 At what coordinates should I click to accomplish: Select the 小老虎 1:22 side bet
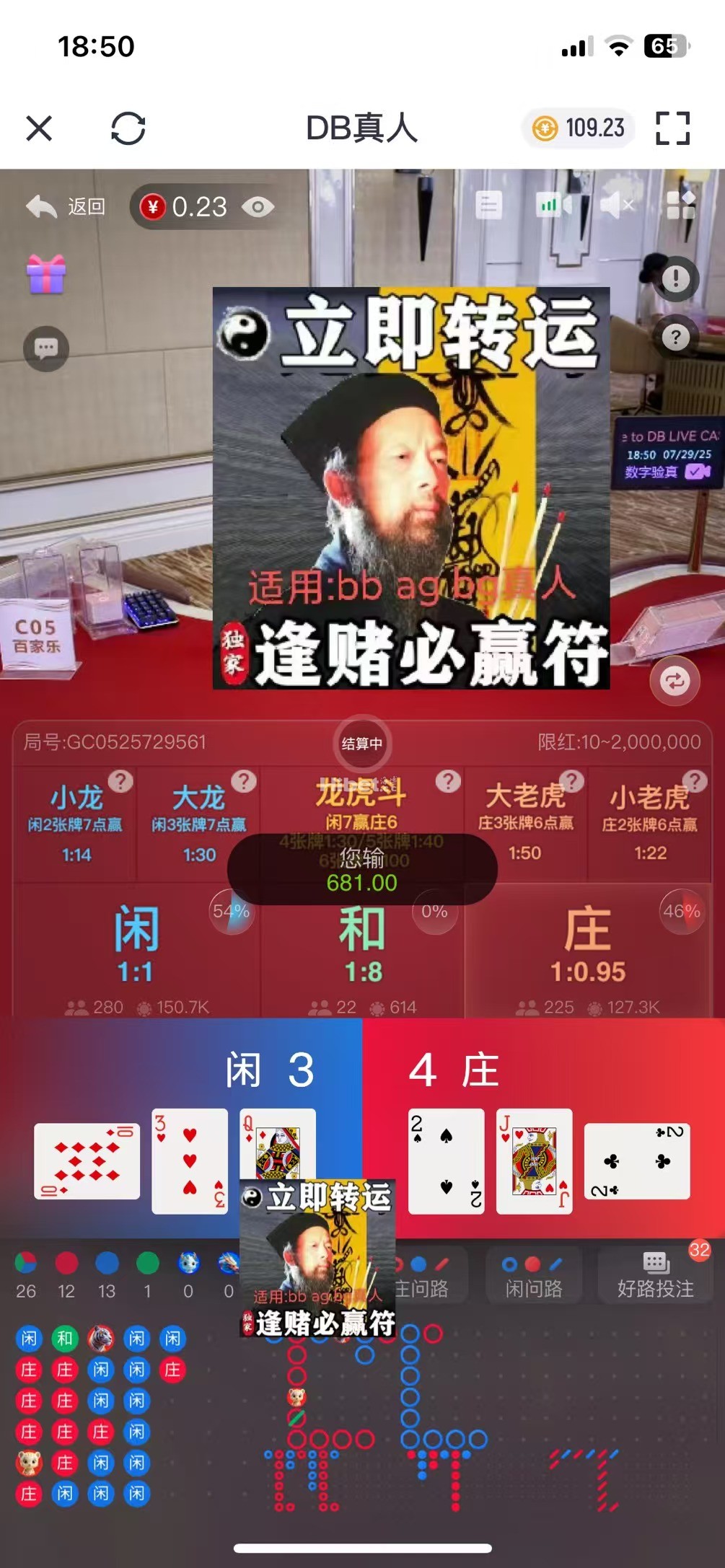649,824
